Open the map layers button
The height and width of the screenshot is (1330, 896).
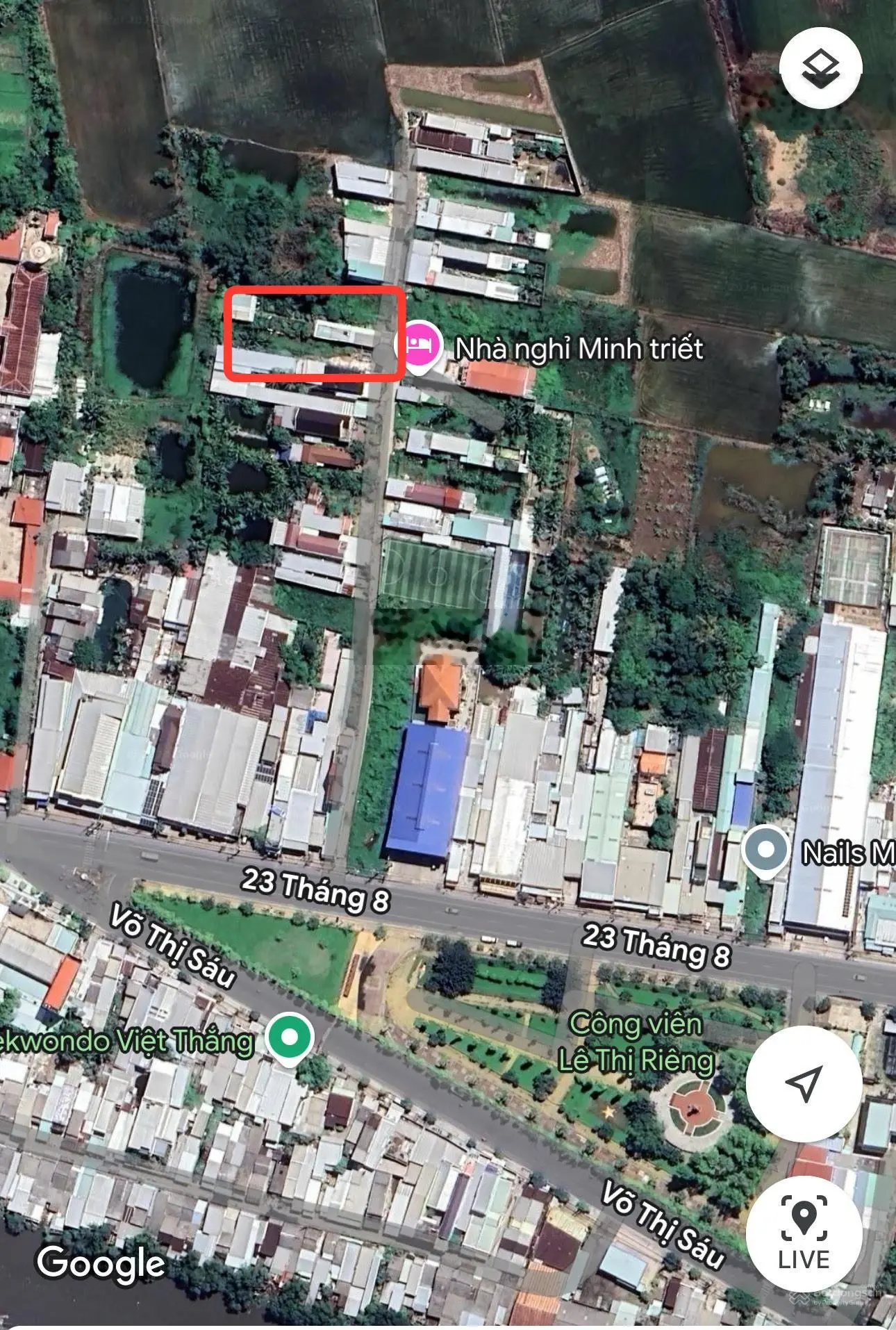(820, 68)
